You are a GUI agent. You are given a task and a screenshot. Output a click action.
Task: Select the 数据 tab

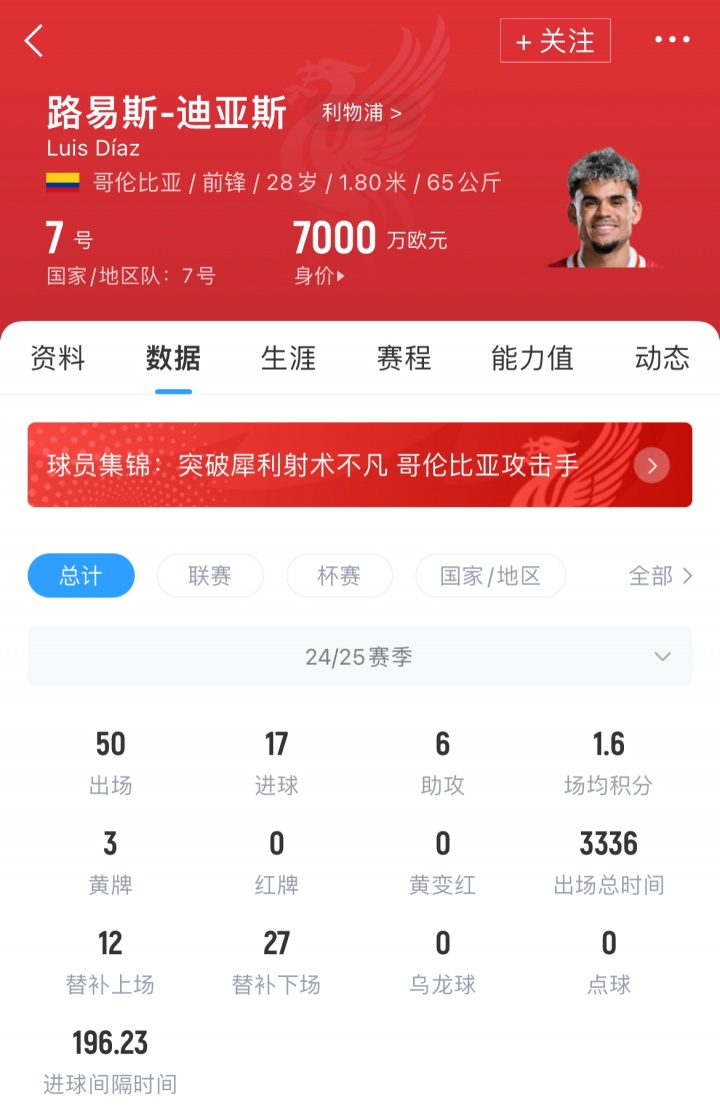click(x=173, y=358)
